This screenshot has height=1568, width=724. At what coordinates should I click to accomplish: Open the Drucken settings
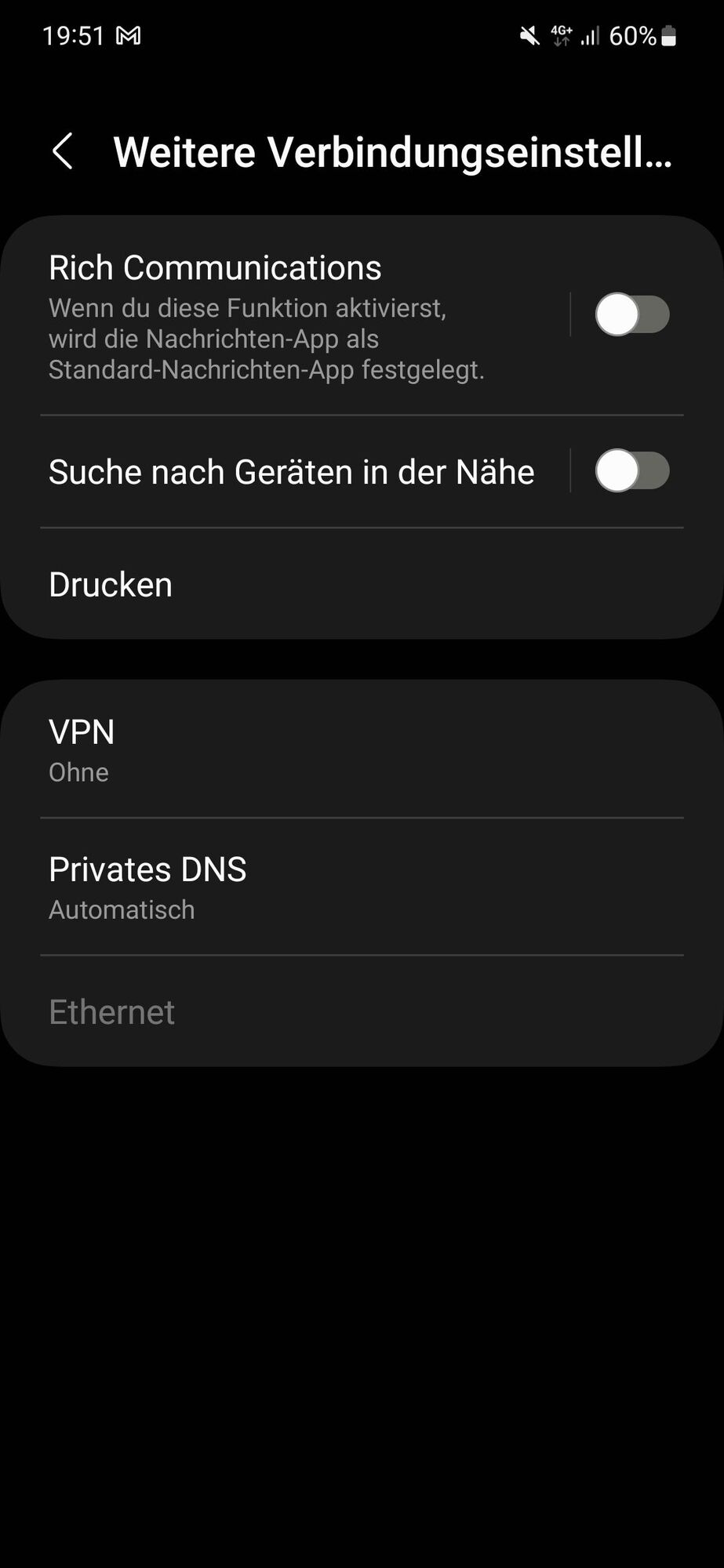111,585
